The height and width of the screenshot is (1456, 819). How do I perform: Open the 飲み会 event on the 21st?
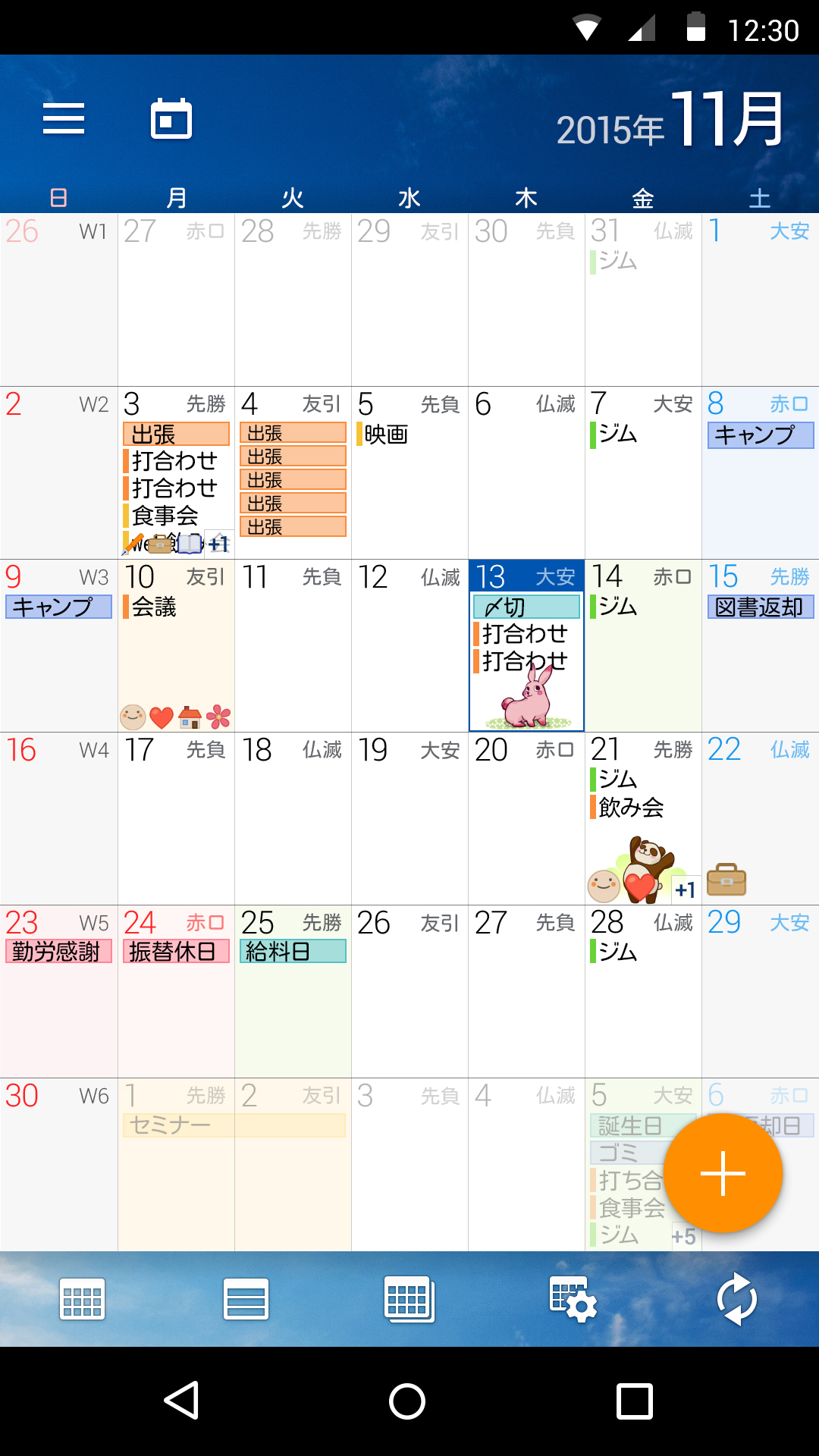(x=628, y=808)
